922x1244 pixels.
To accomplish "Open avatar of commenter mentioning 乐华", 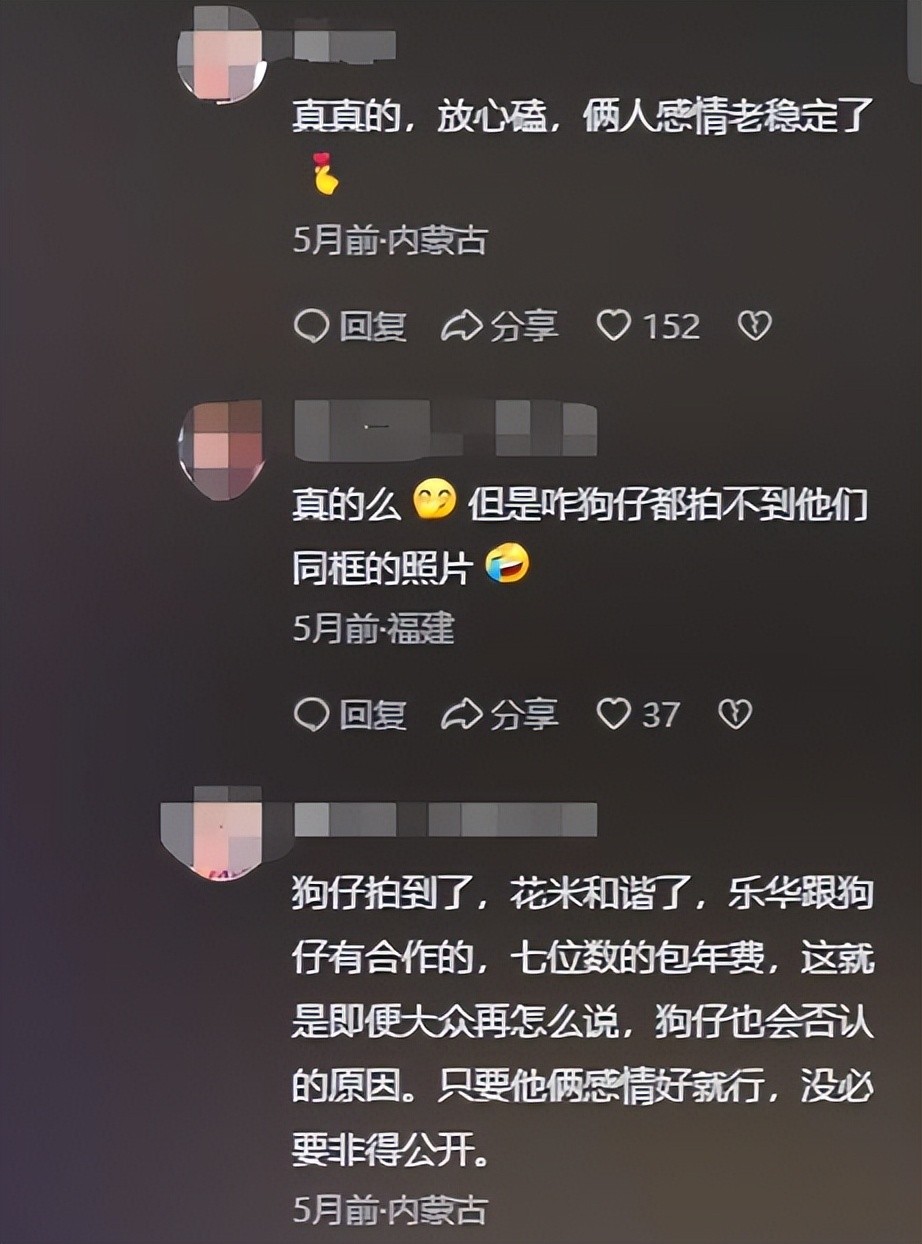I will coord(215,830).
